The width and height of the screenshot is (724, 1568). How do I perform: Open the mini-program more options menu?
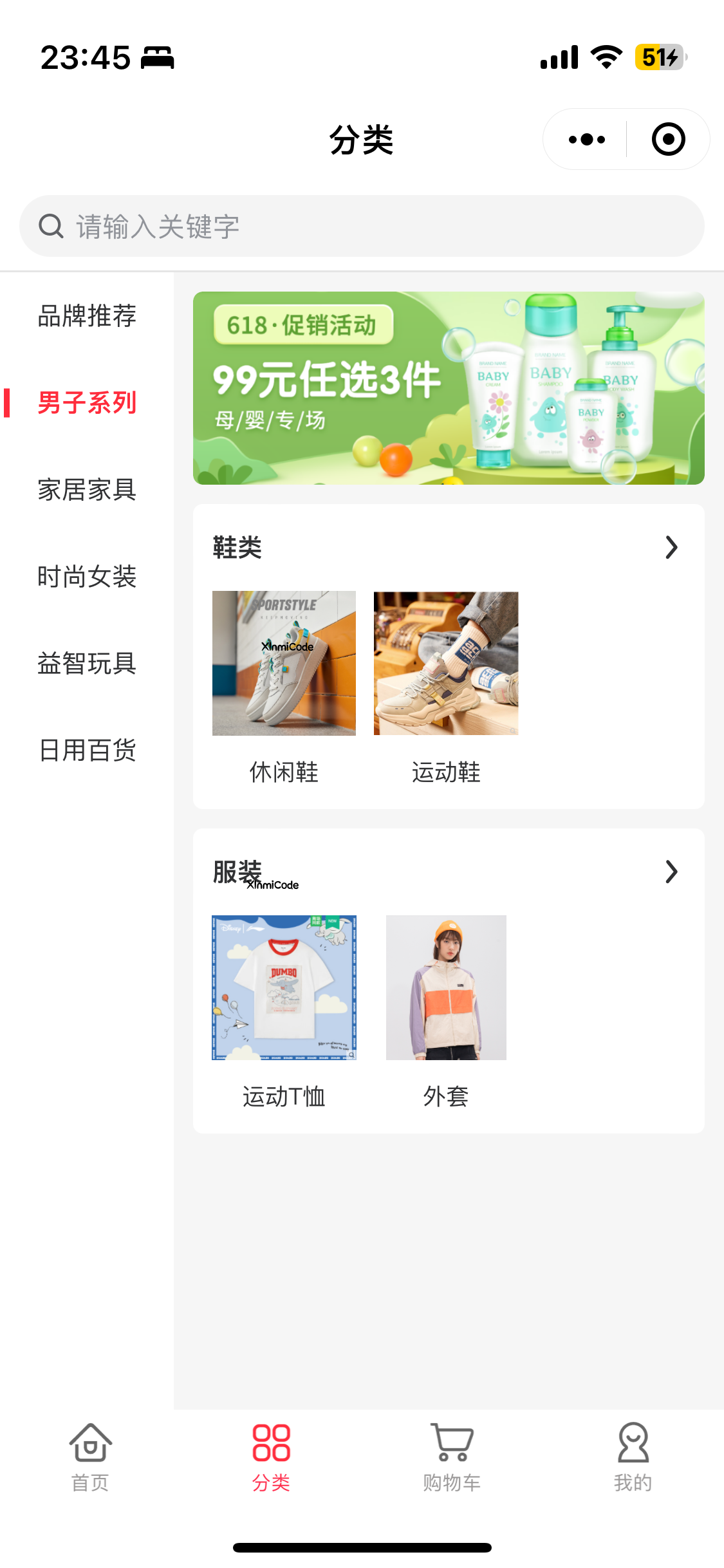coord(584,138)
